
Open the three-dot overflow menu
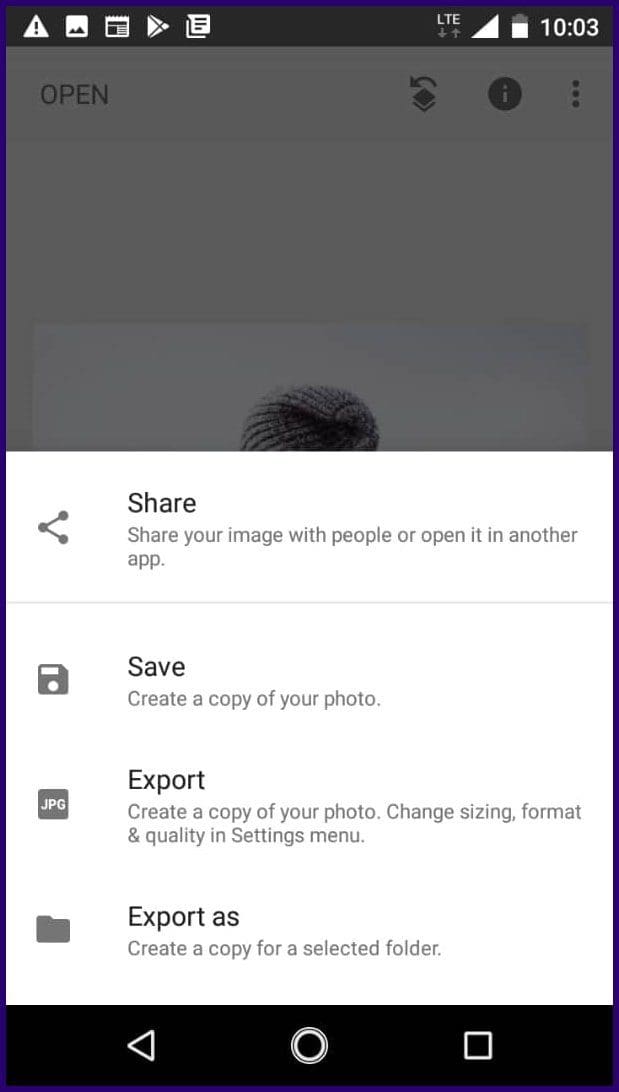pyautogui.click(x=576, y=94)
